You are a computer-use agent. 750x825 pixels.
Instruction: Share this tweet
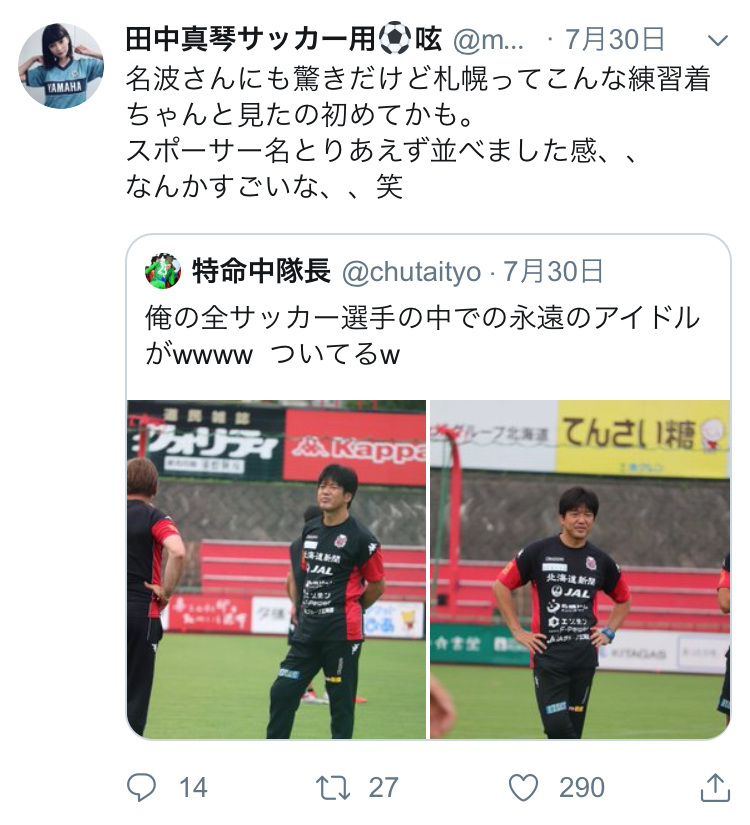point(713,787)
